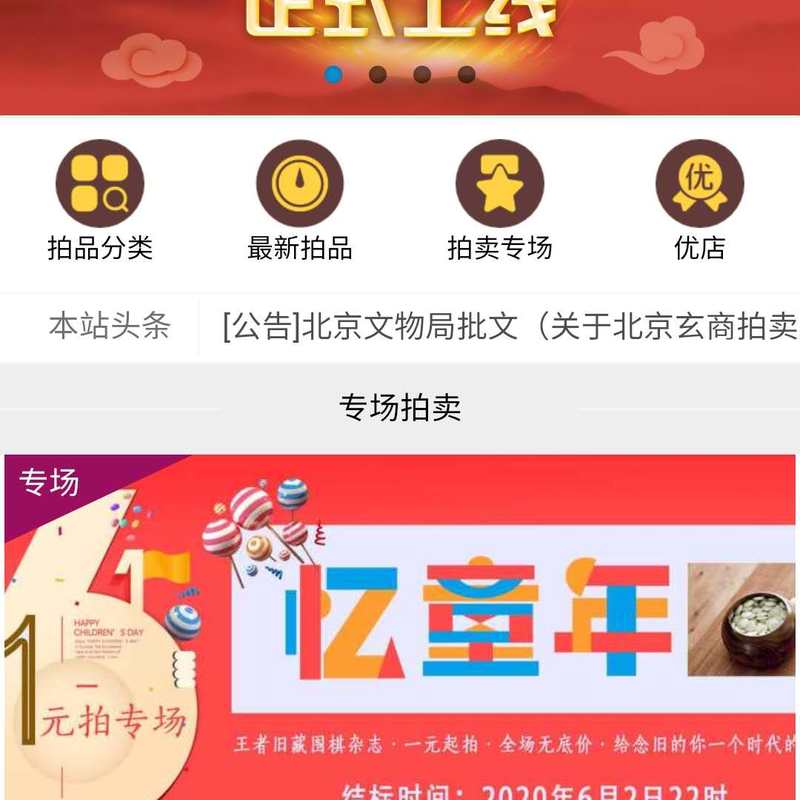Select the second carousel page indicator dot
The width and height of the screenshot is (800, 800).
click(x=378, y=74)
